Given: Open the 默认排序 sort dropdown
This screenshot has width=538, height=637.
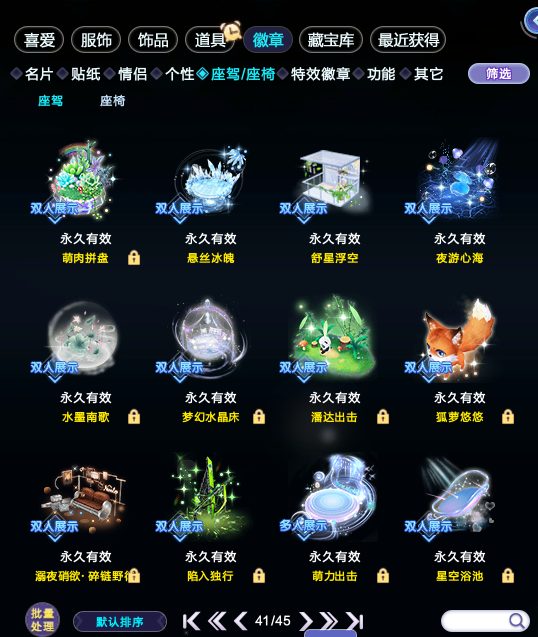Looking at the screenshot, I should click(120, 622).
